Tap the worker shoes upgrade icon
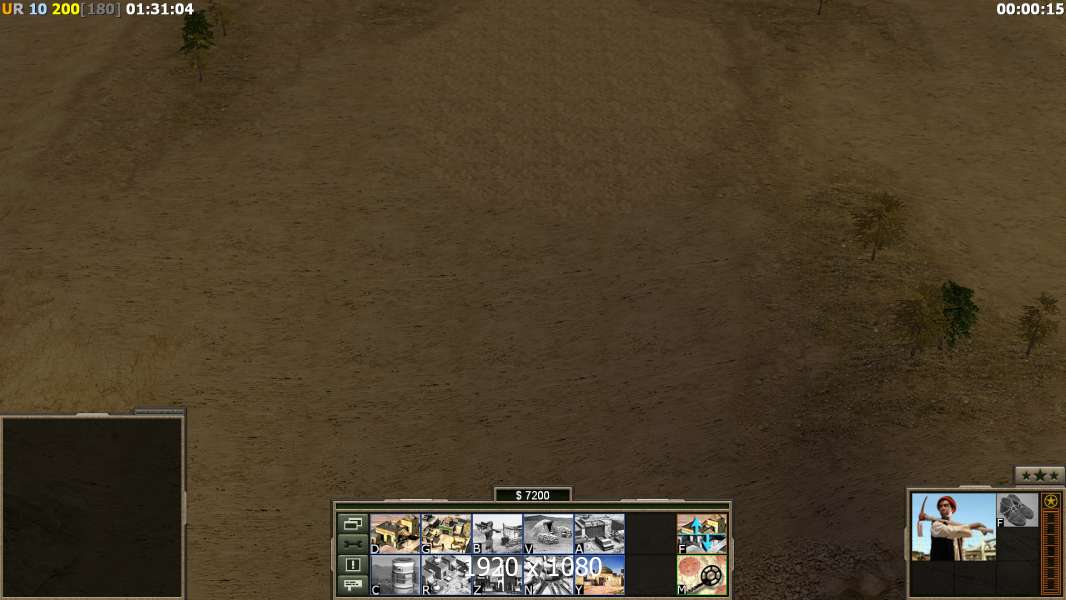 coord(1017,509)
